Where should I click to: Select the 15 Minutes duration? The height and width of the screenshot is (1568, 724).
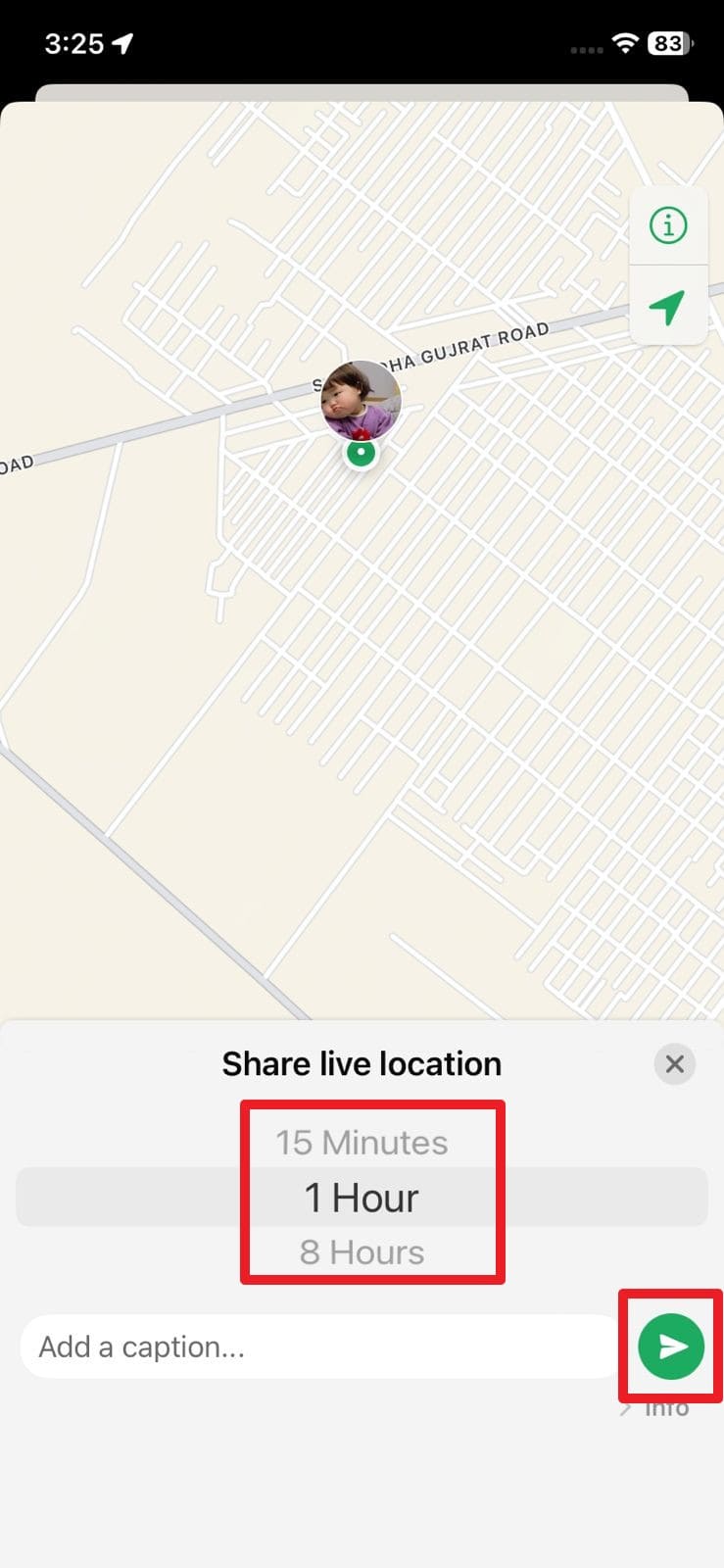point(362,1143)
